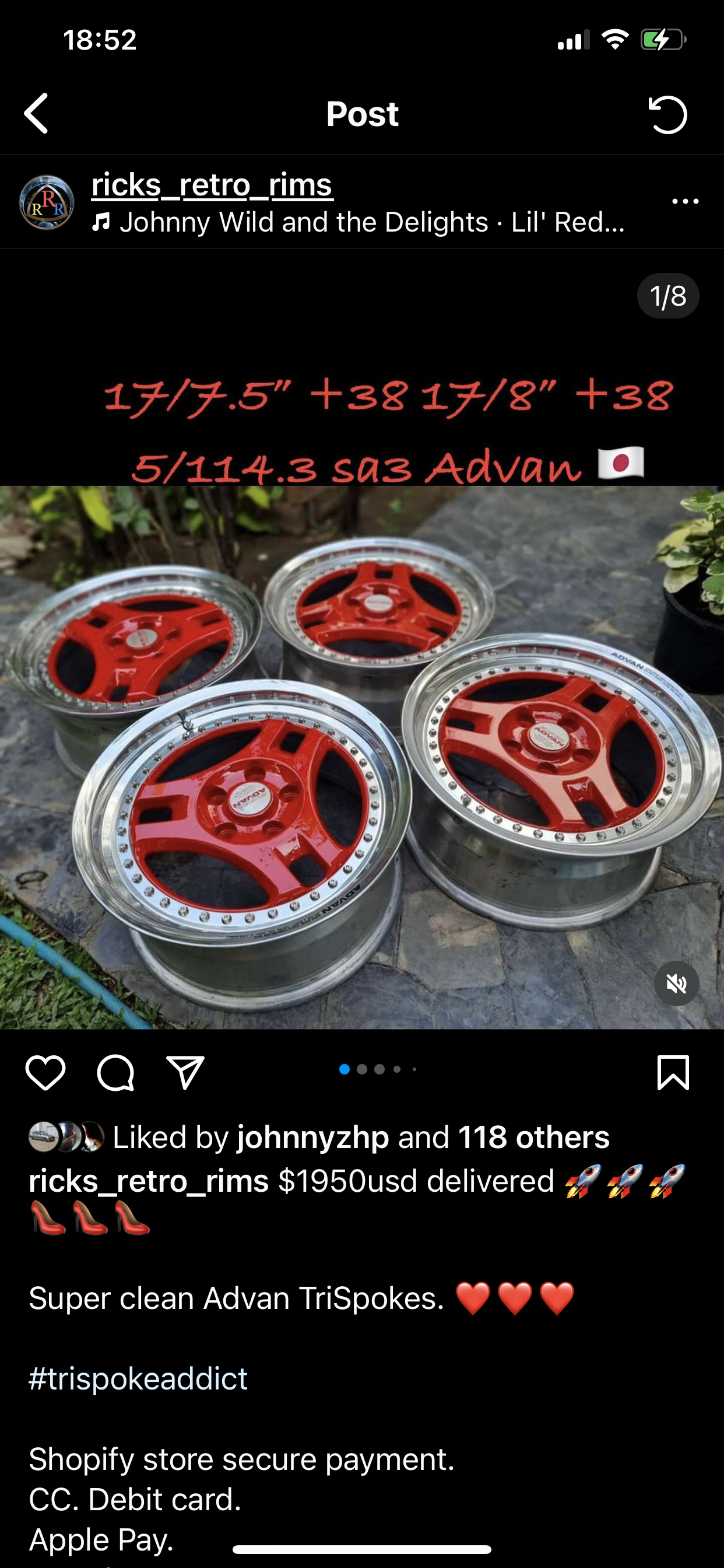The width and height of the screenshot is (724, 1568).
Task: Save this post with the bookmark icon
Action: 673,1073
